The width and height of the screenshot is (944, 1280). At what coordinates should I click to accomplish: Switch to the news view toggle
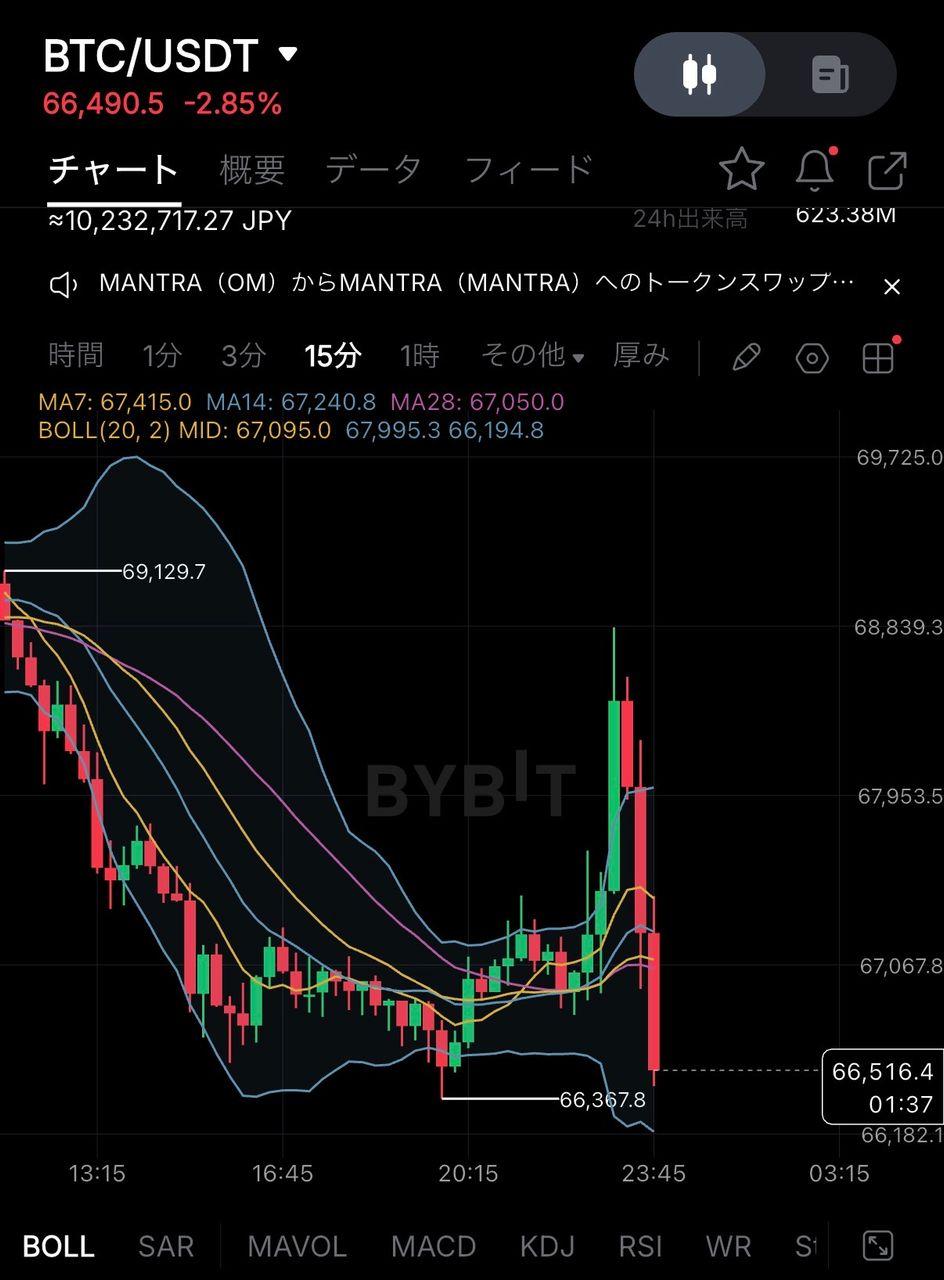[x=830, y=74]
